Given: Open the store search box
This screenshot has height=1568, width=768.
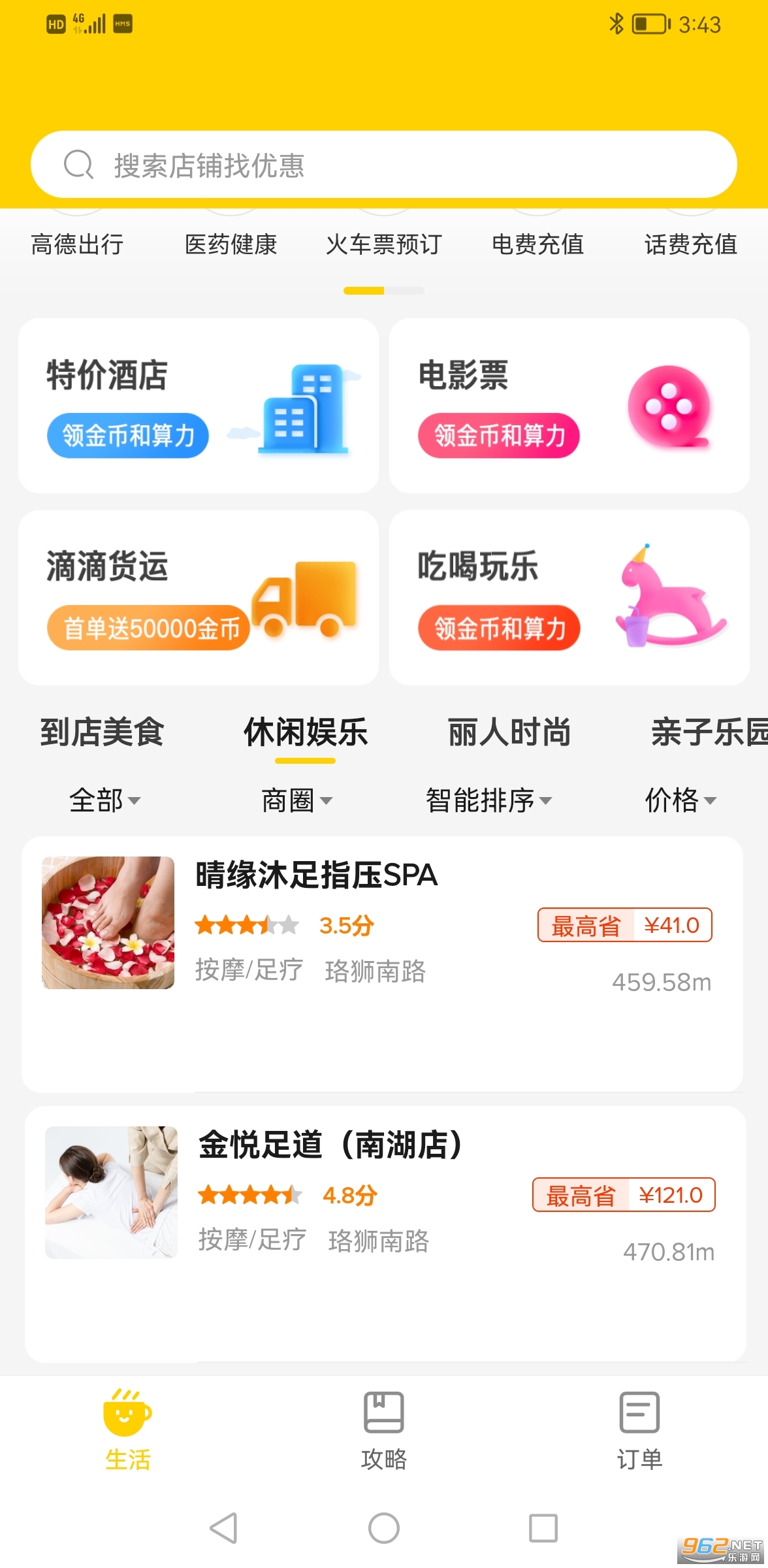Looking at the screenshot, I should [x=384, y=165].
